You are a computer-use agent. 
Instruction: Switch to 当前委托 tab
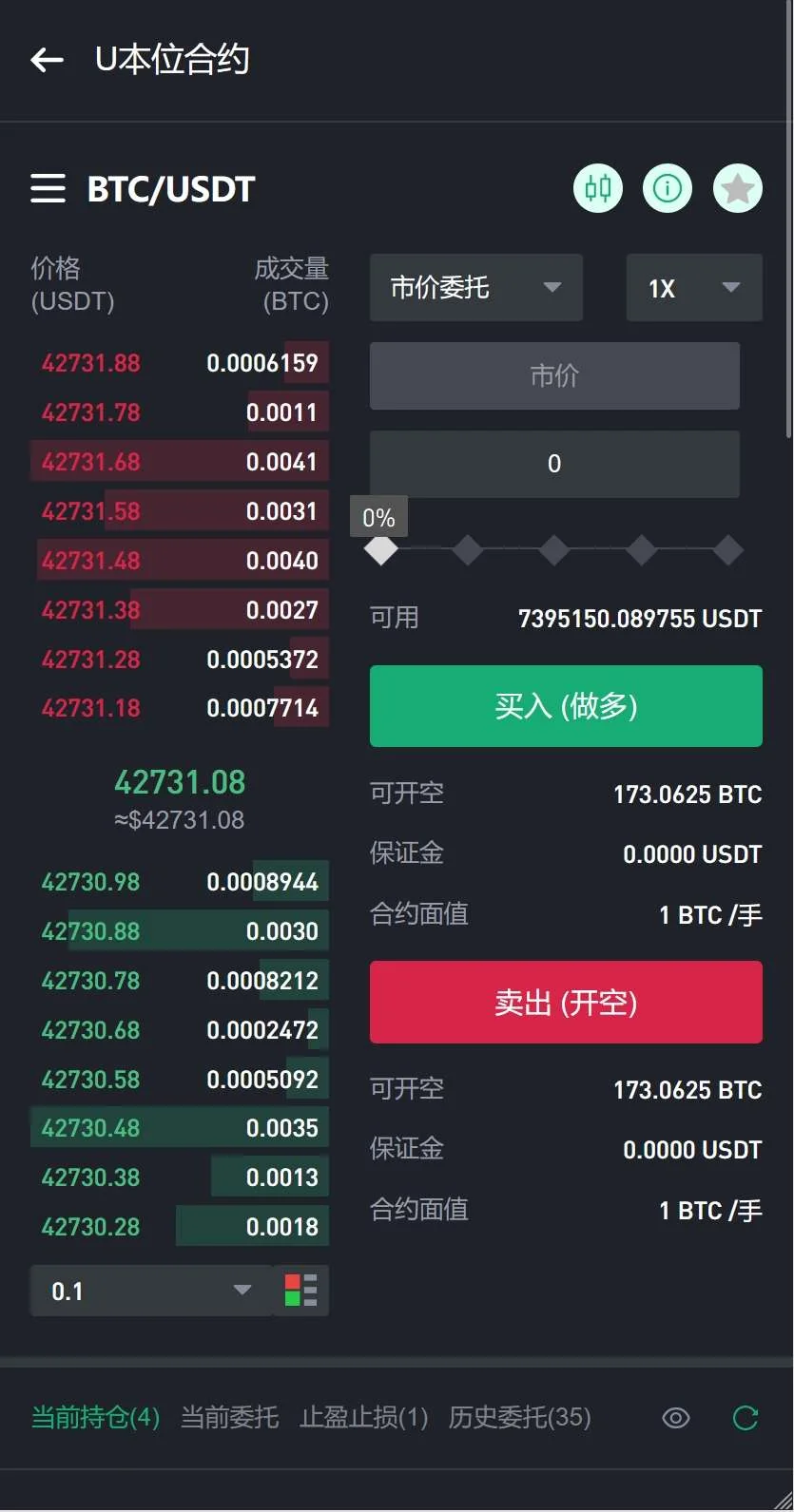(x=229, y=1418)
